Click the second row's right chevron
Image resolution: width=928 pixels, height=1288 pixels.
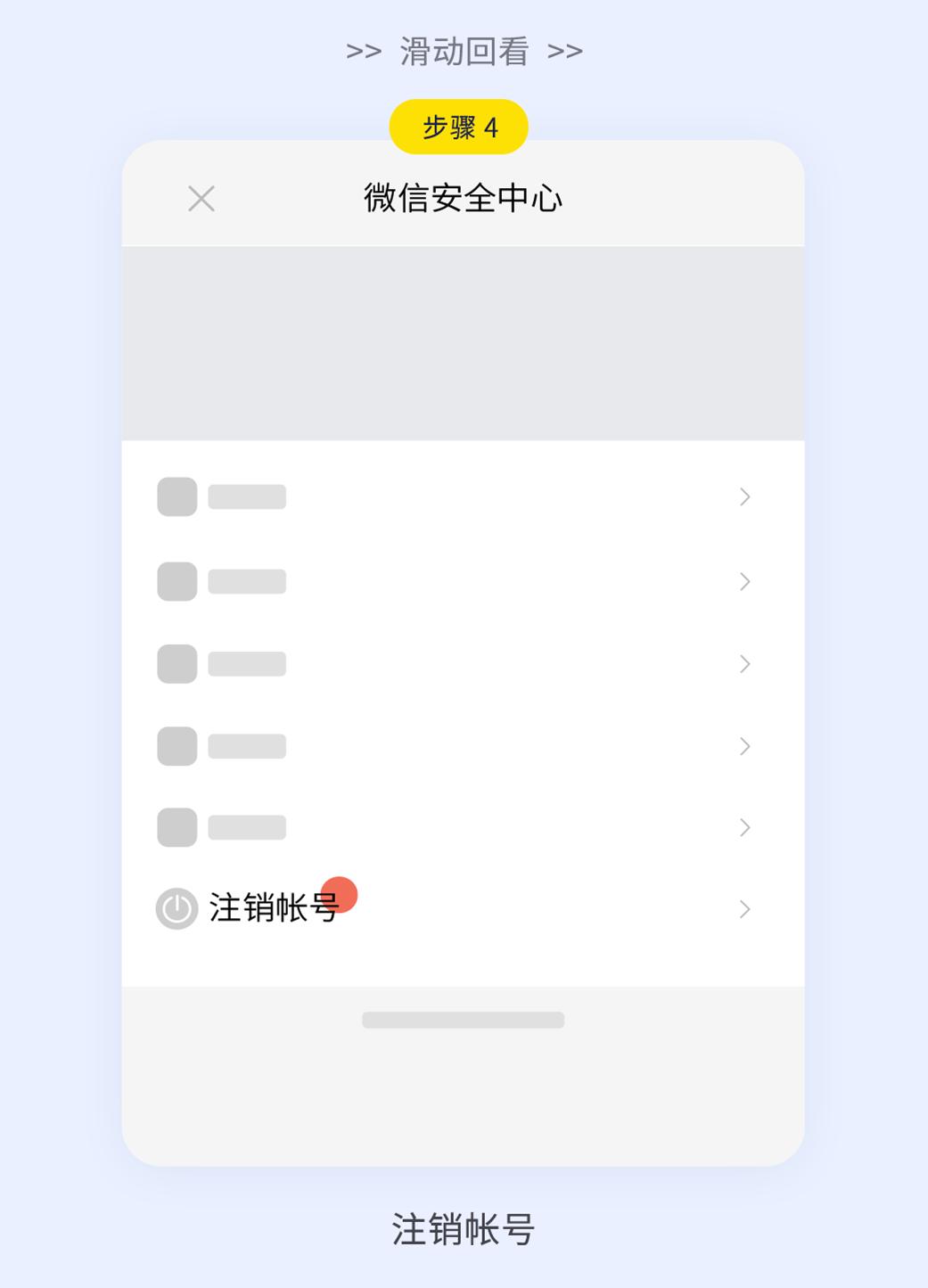click(x=745, y=581)
